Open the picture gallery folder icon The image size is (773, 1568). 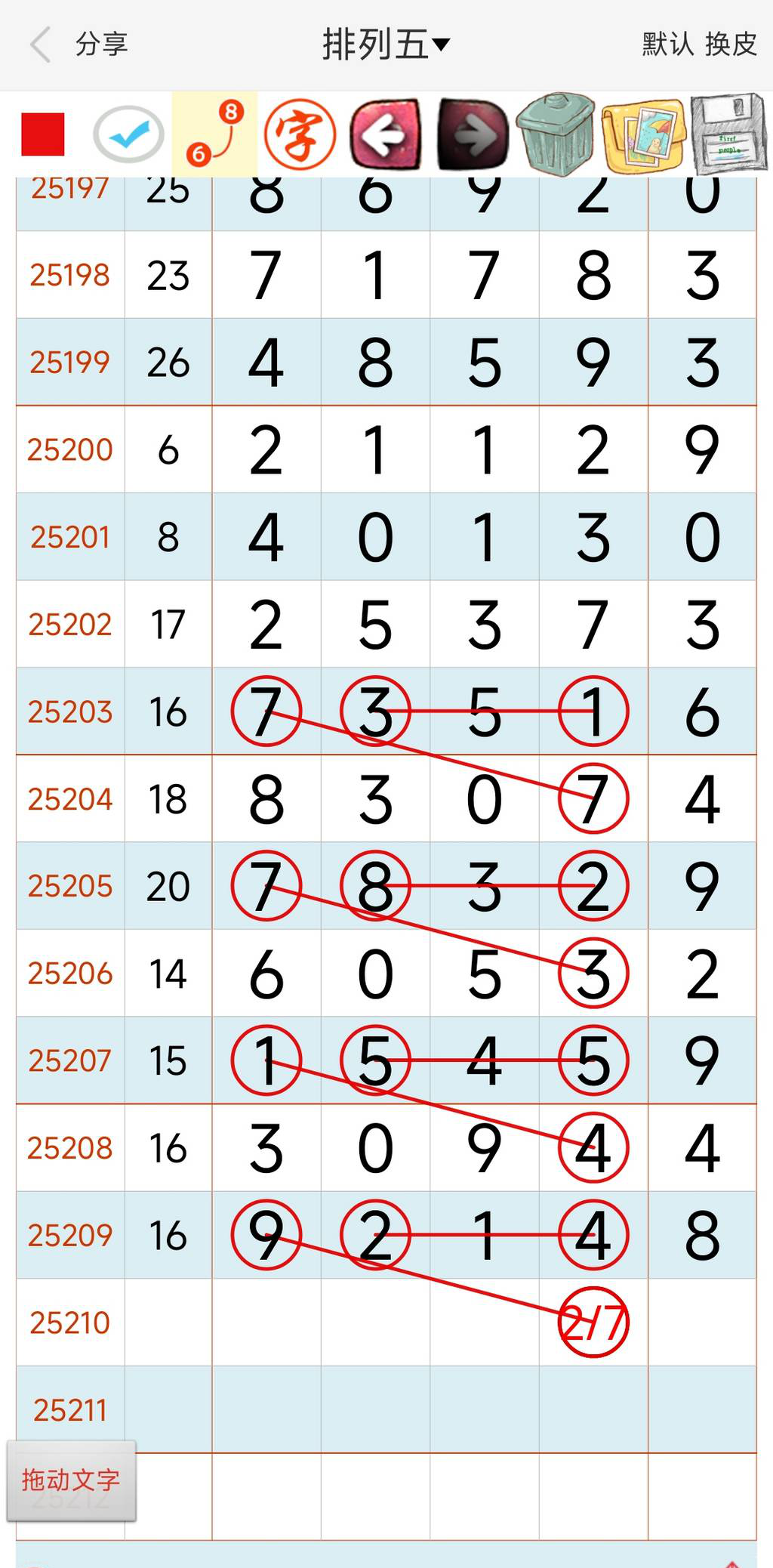click(643, 134)
